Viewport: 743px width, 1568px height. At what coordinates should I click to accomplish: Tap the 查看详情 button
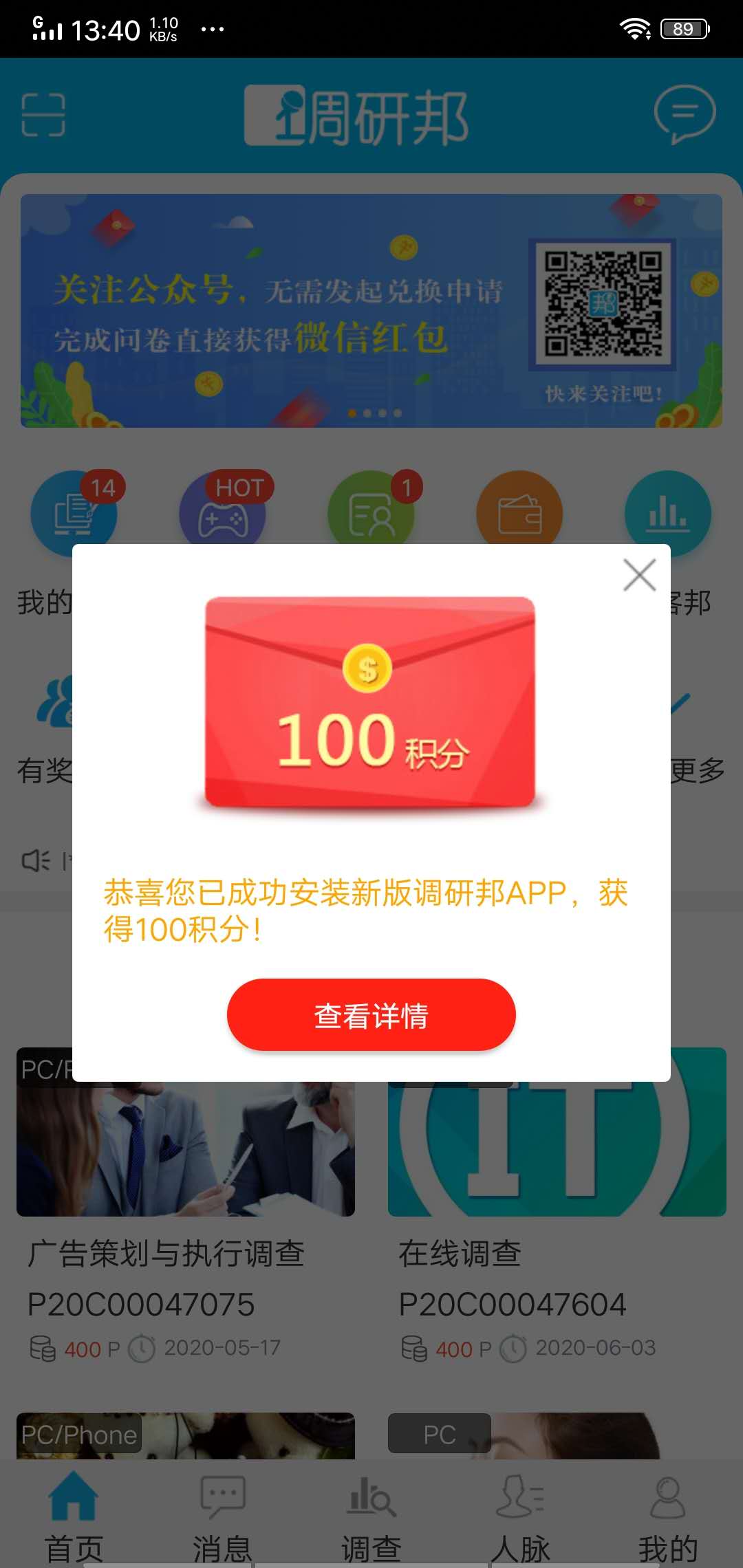coord(371,1015)
